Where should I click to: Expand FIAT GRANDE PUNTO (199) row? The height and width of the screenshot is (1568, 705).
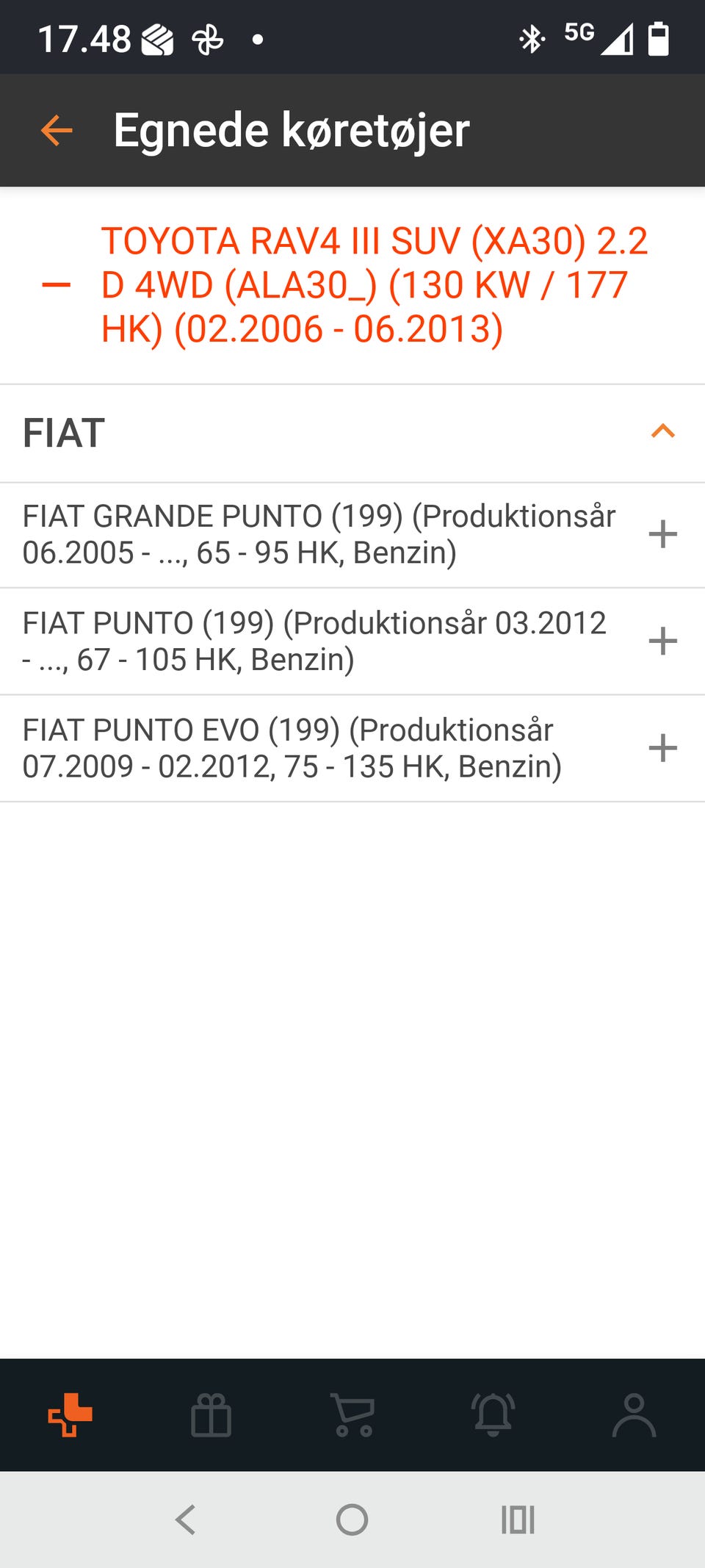tap(662, 534)
